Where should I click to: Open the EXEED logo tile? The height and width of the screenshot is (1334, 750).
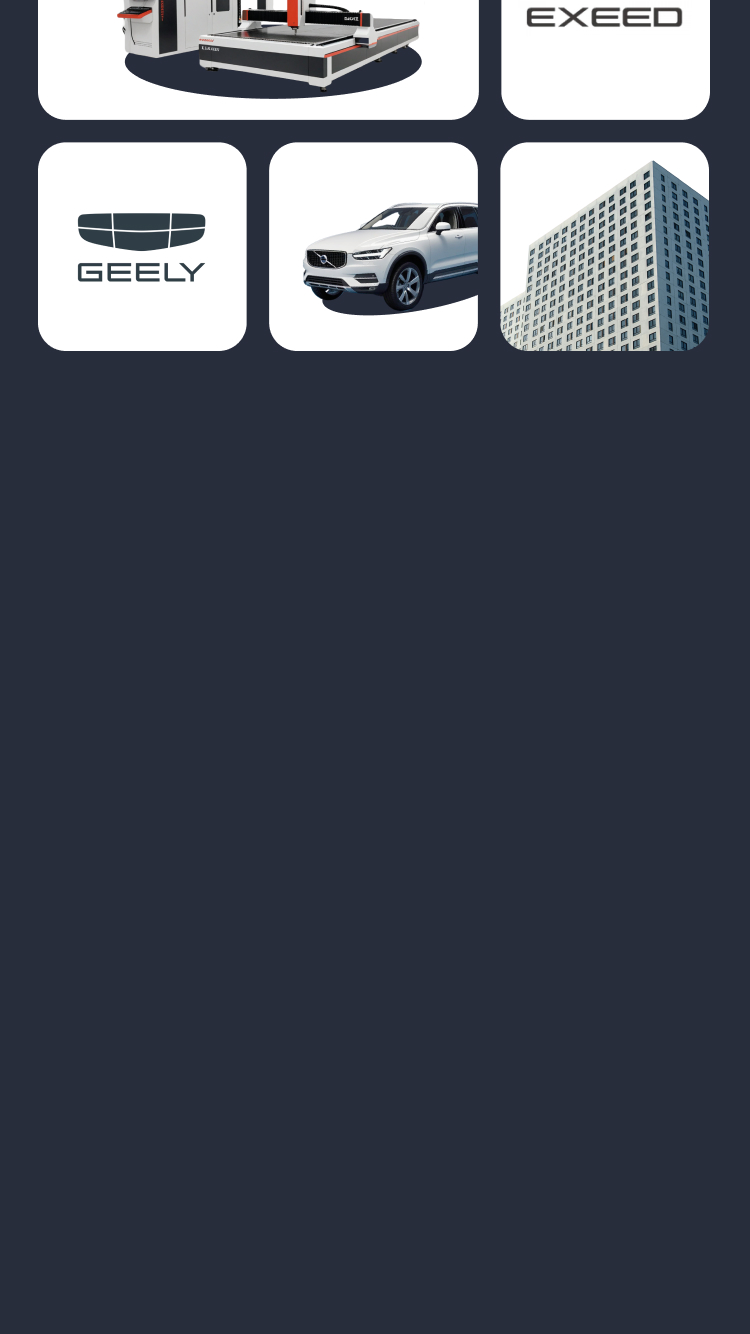tap(605, 59)
